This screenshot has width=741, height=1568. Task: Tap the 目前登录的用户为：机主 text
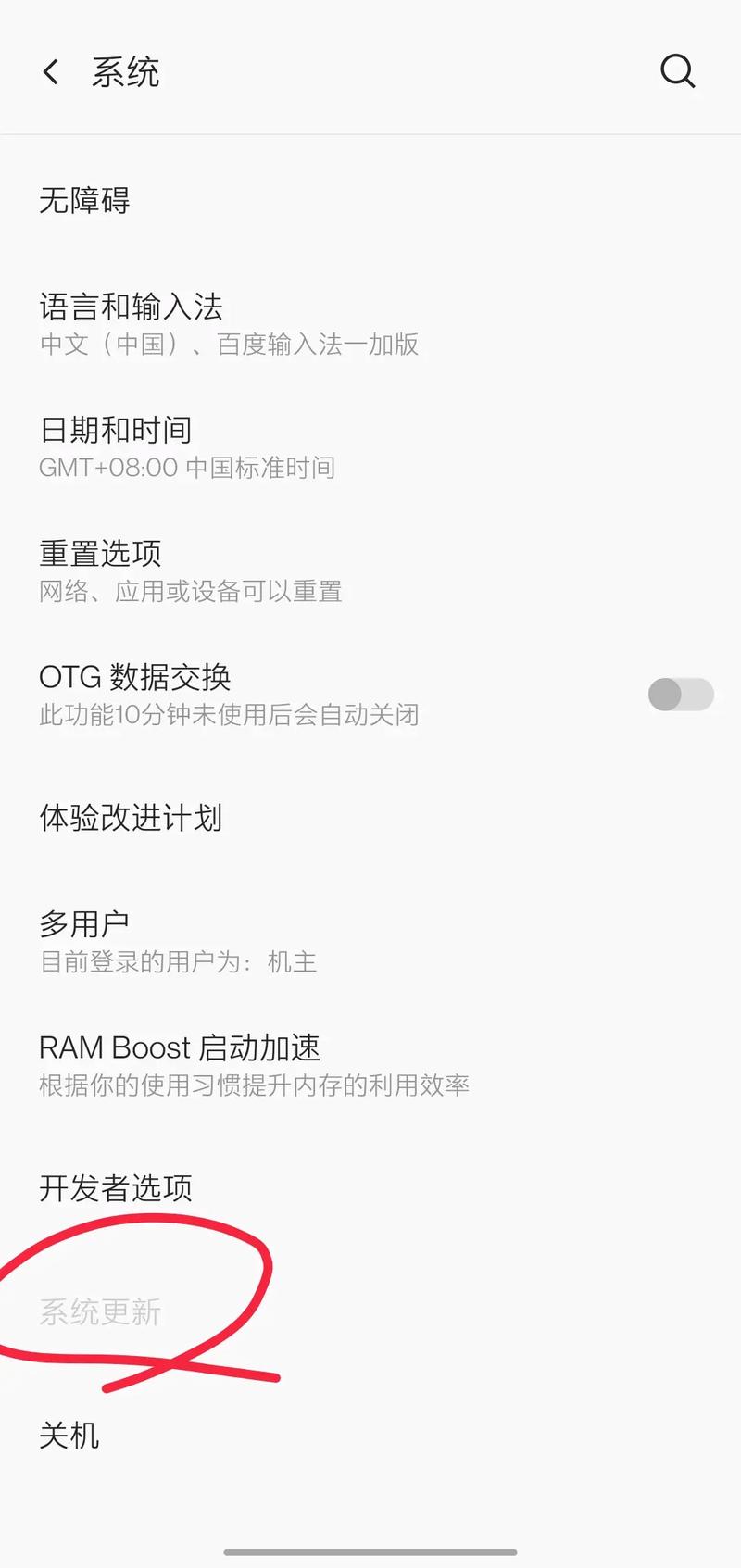pyautogui.click(x=177, y=961)
